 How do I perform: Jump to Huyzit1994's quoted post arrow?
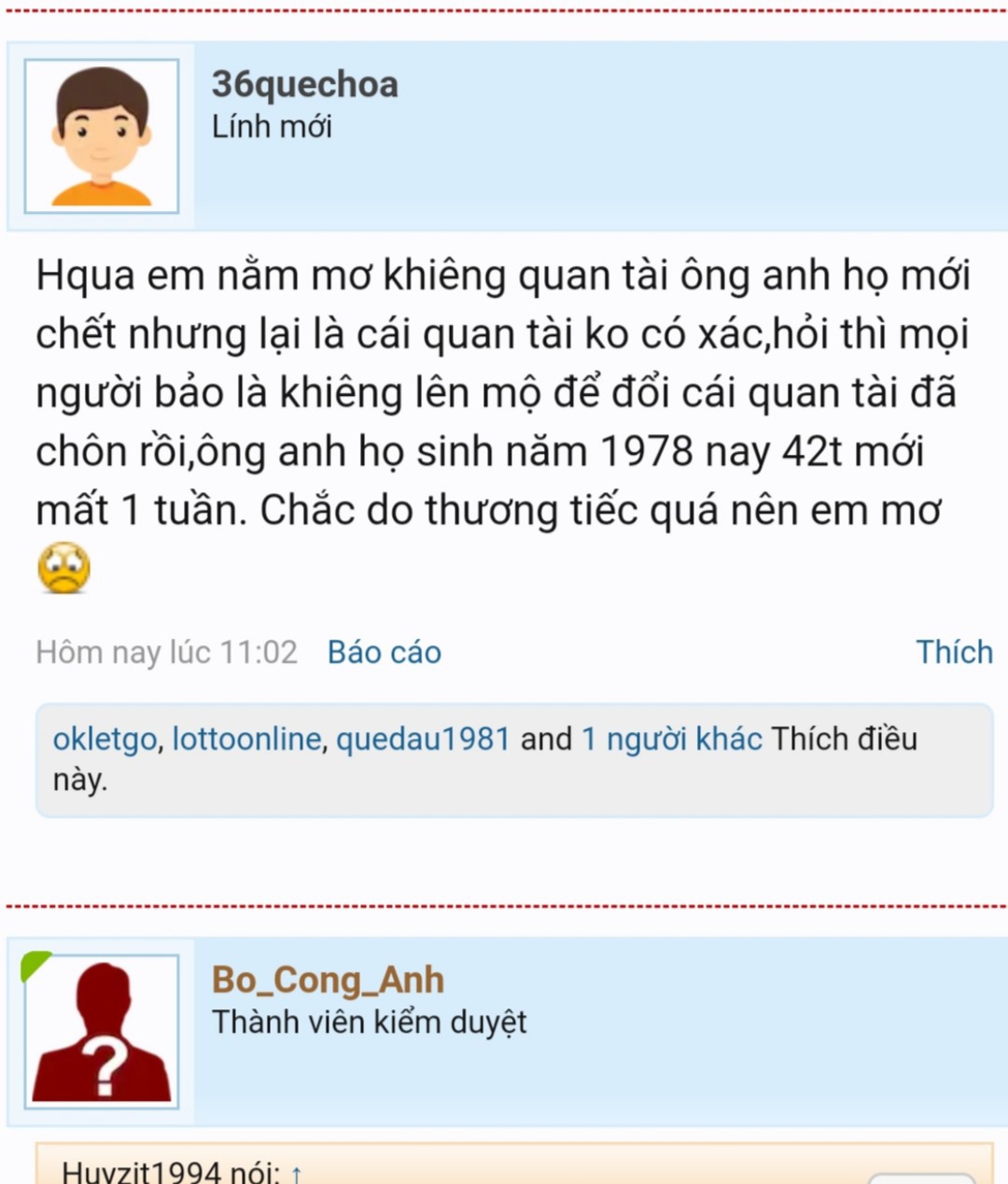point(296,1173)
